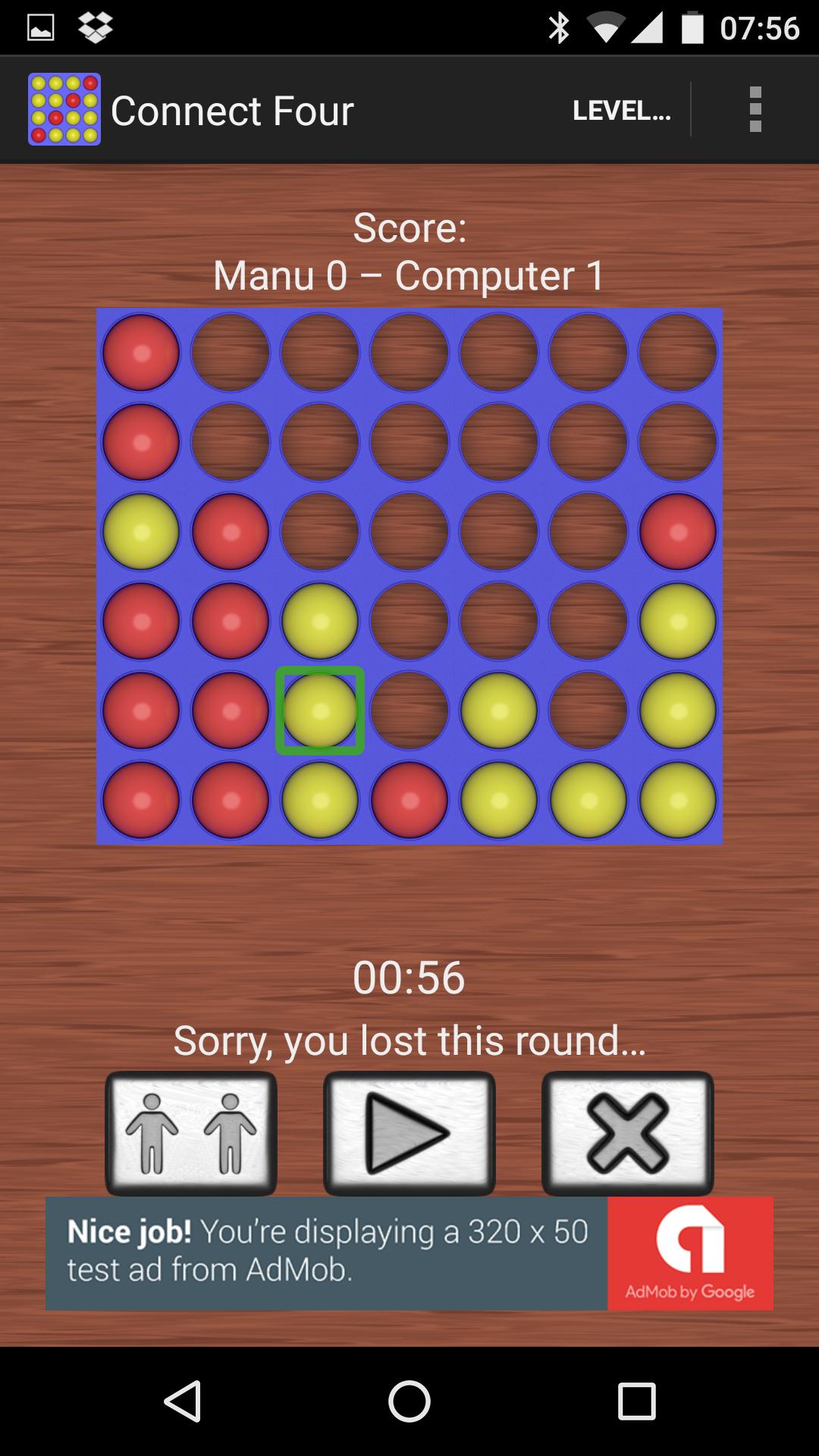Open the overflow menu with three dots

(x=755, y=111)
